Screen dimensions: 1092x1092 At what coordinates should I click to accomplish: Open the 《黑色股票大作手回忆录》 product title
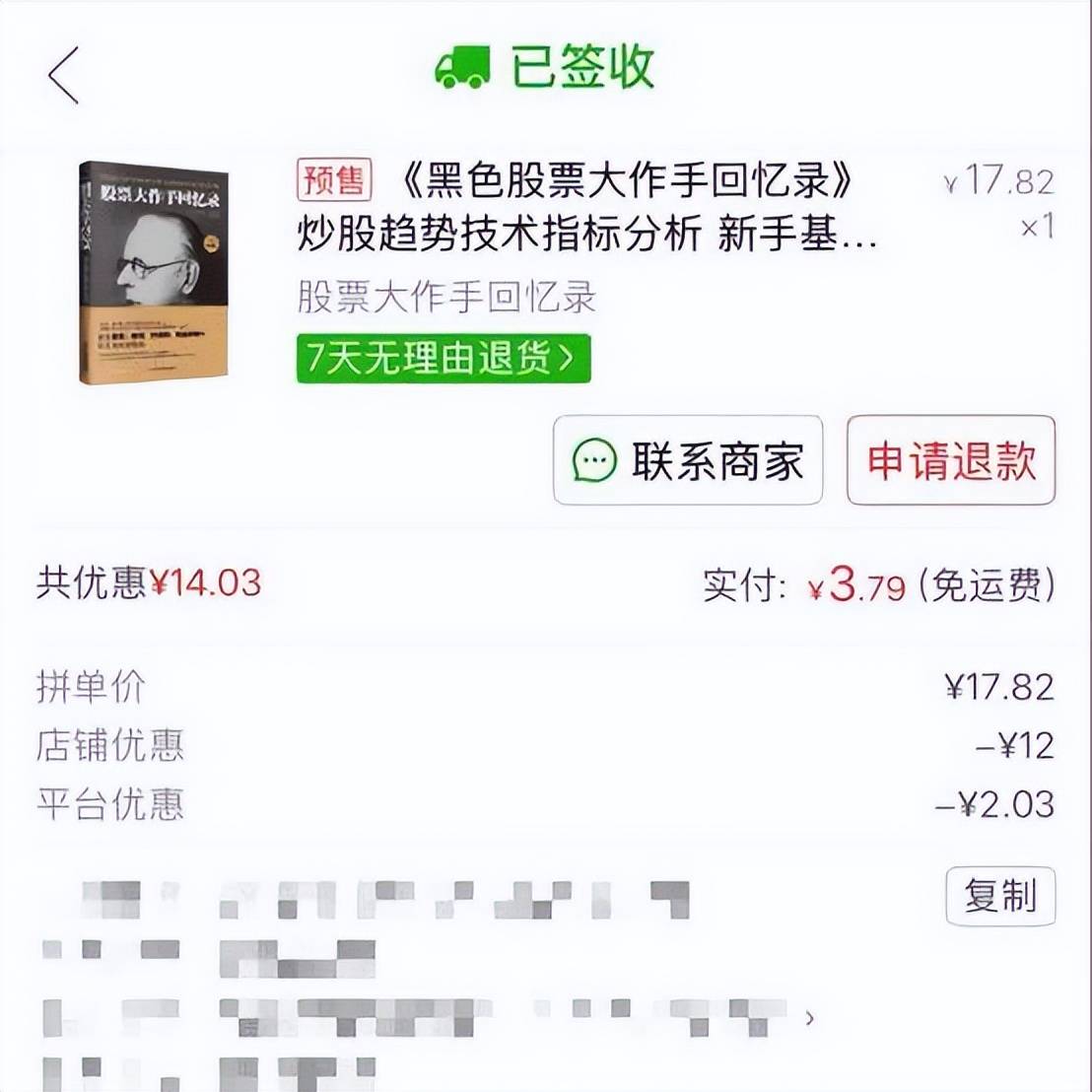(x=586, y=208)
